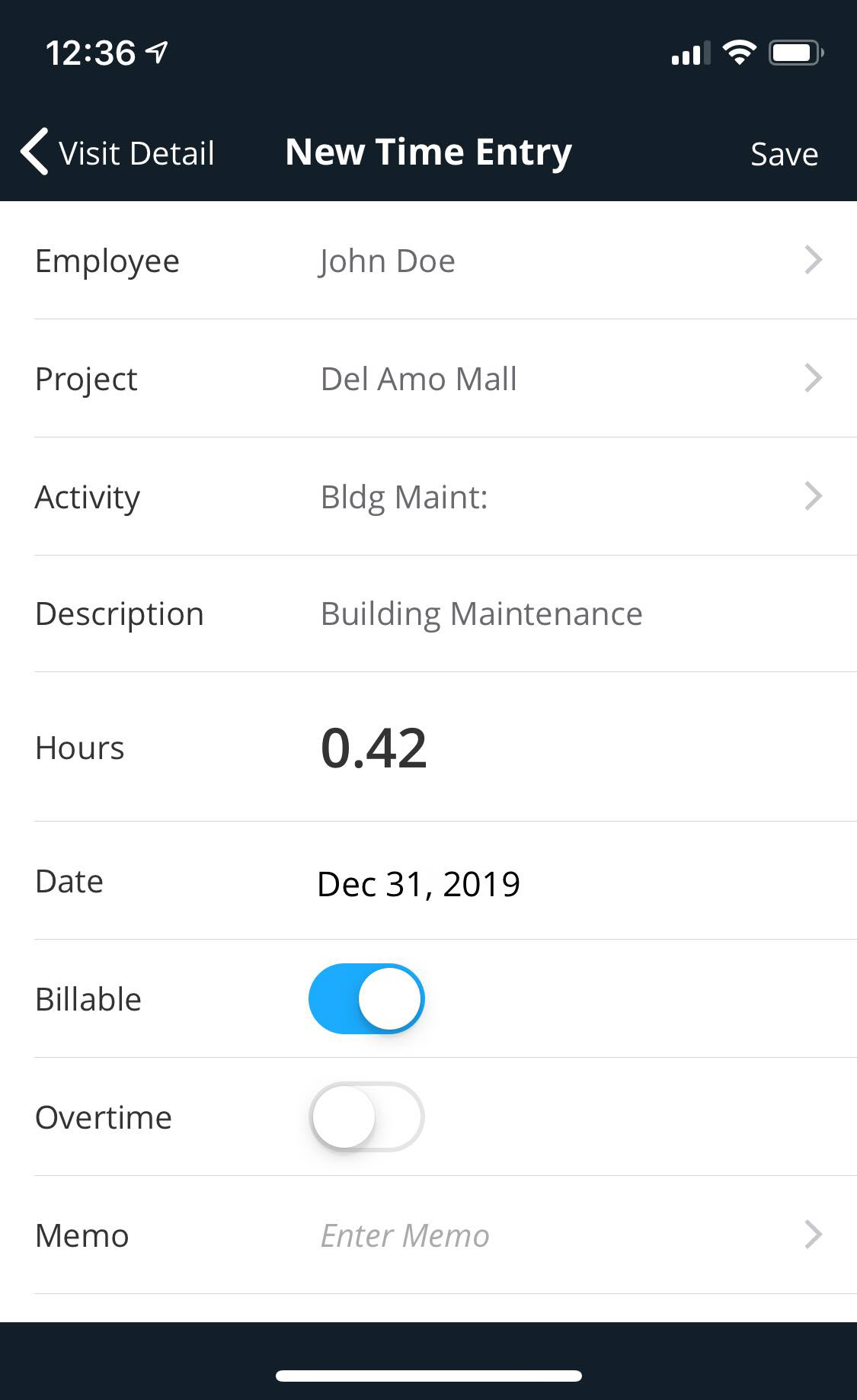Viewport: 857px width, 1400px height.
Task: Tap the location arrow beside the clock
Action: [x=156, y=52]
